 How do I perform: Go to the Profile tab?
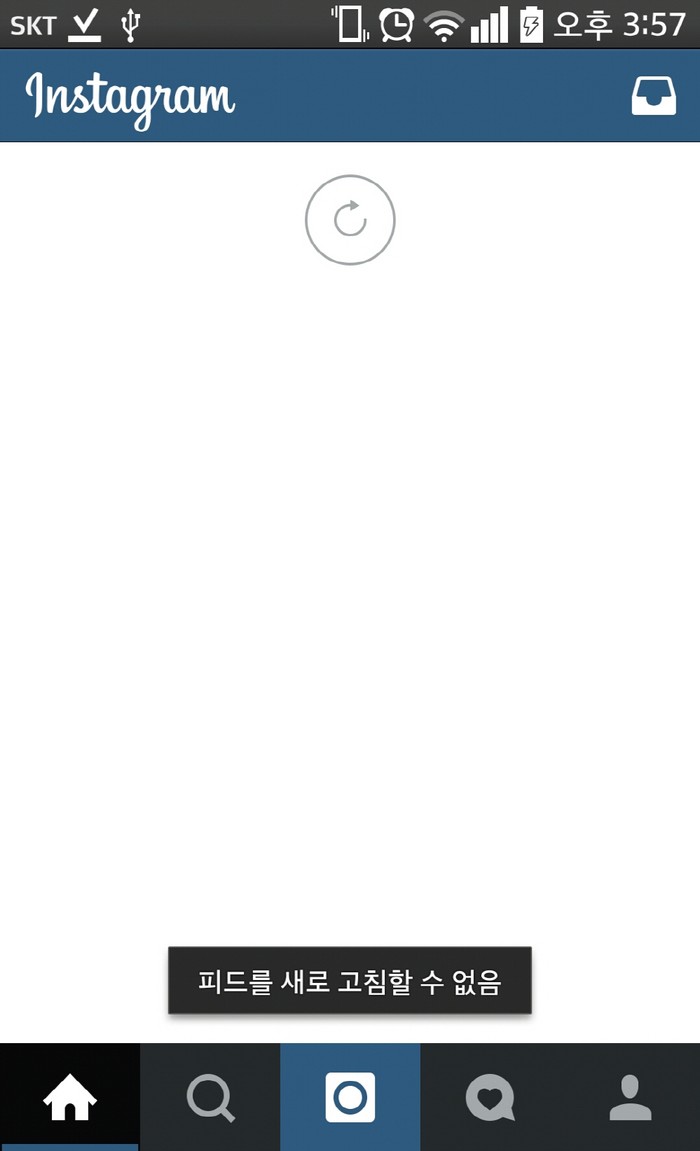tap(630, 1098)
